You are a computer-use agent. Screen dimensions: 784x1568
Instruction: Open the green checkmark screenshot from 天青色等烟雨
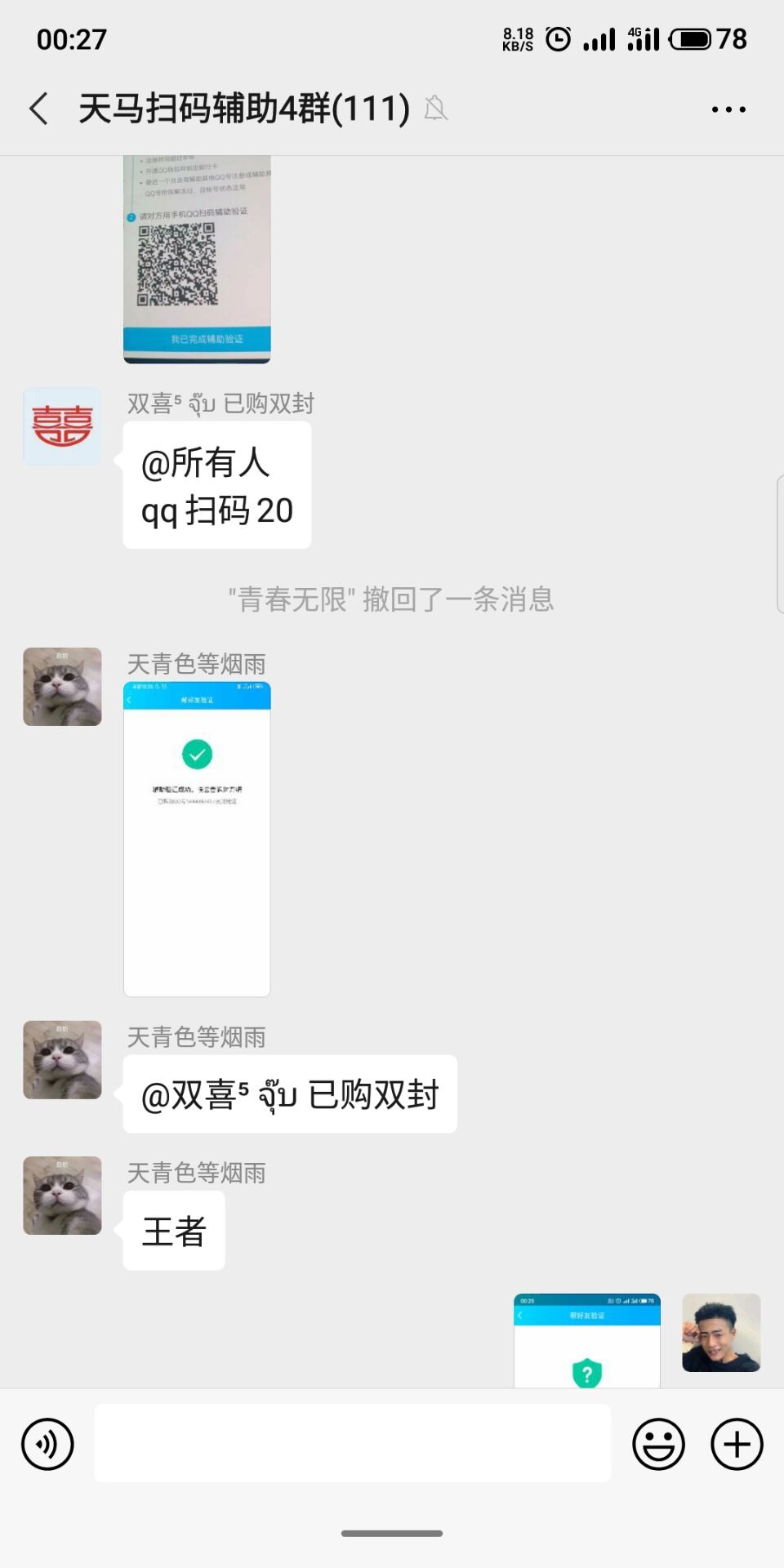click(197, 839)
